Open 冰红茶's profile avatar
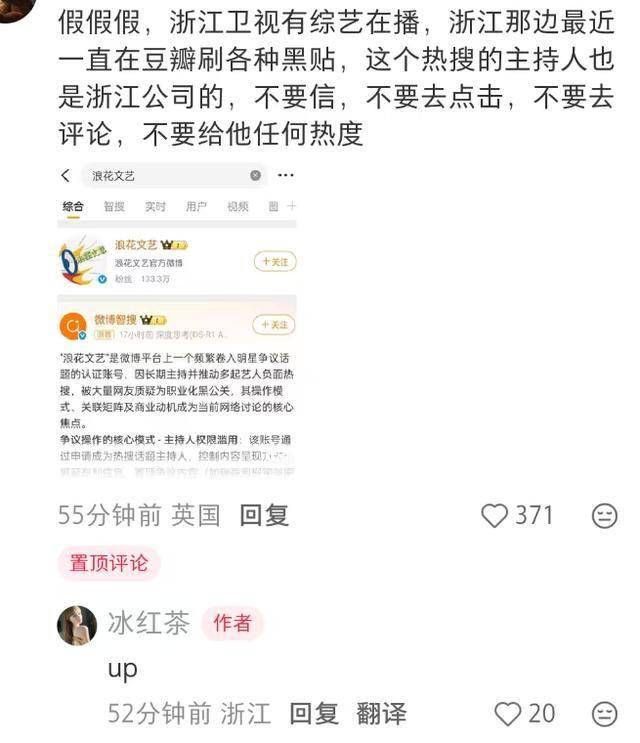 pos(77,625)
